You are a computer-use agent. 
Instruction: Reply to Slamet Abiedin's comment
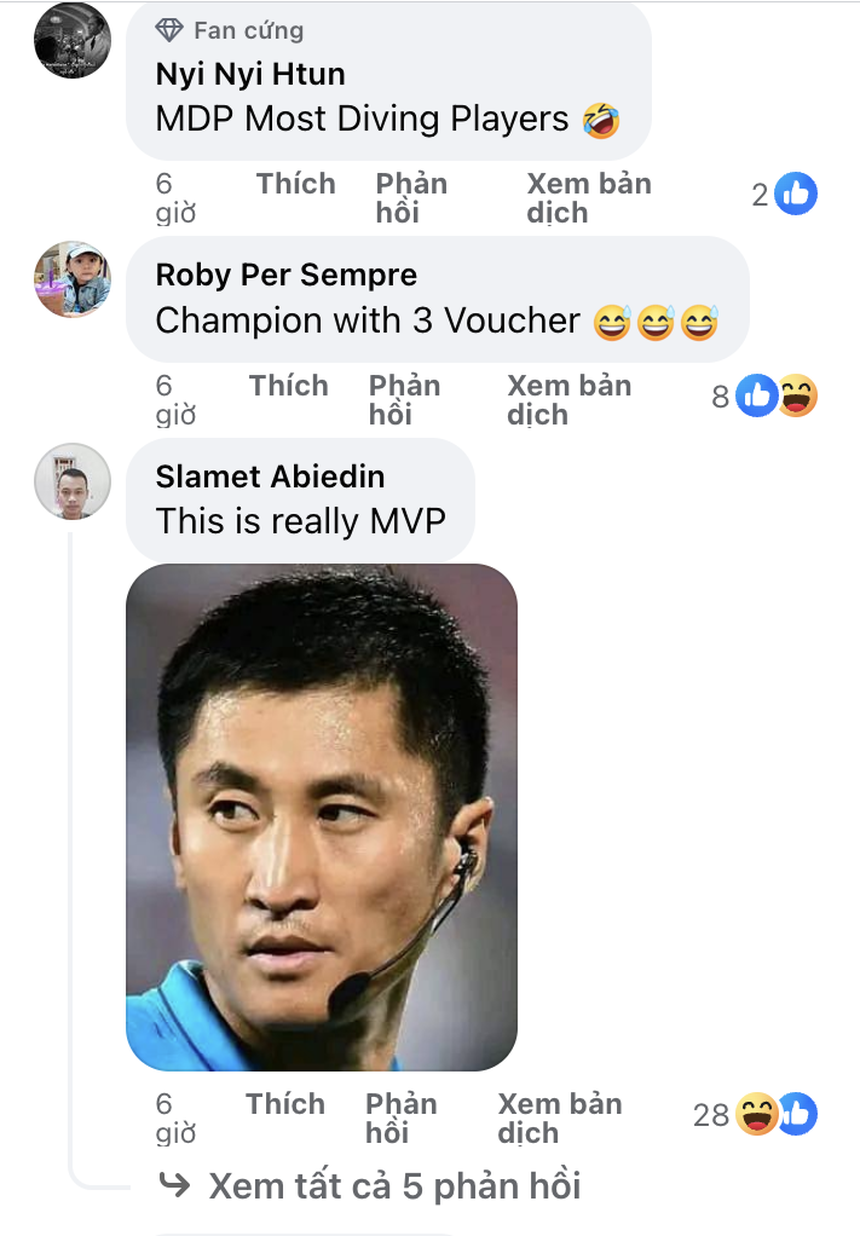point(401,1117)
